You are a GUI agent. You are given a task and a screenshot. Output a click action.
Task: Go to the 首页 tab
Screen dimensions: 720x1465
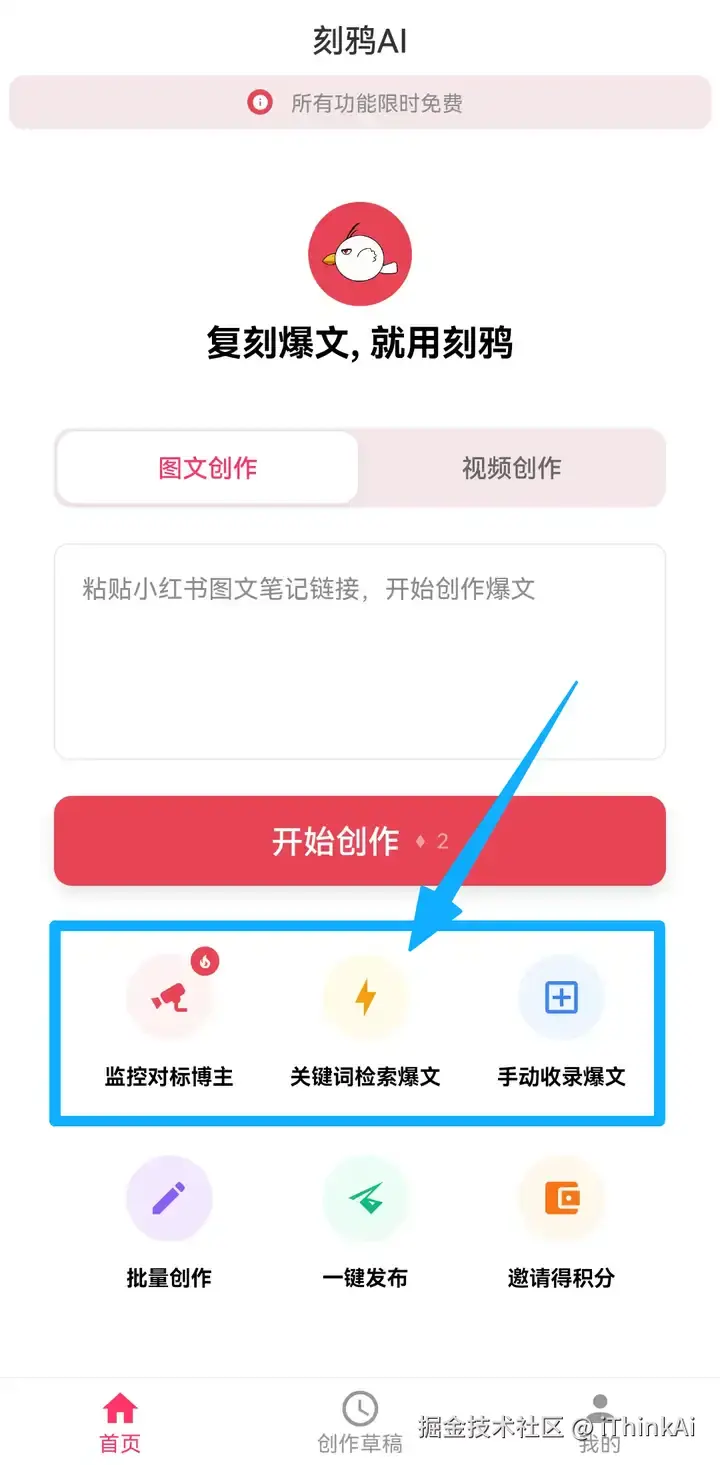click(120, 1422)
